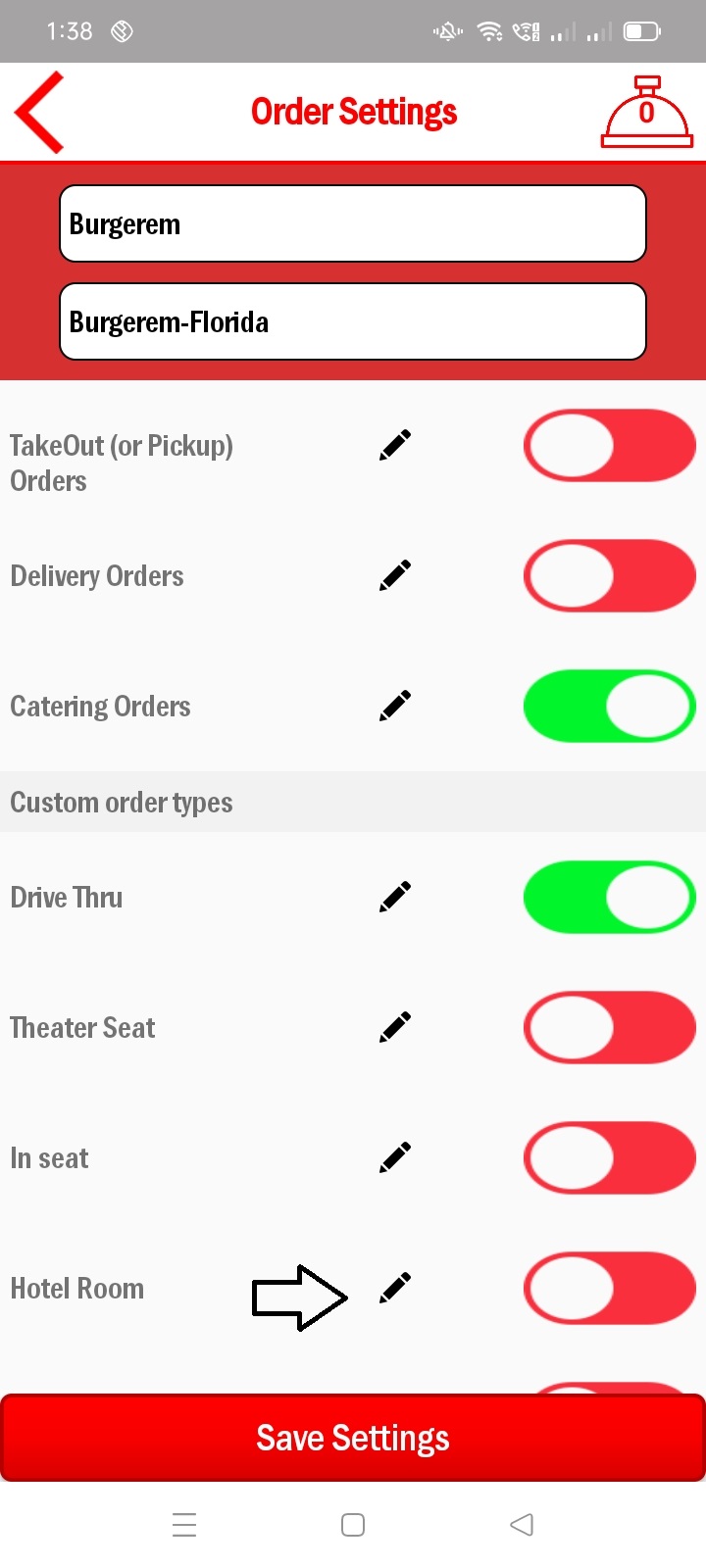The width and height of the screenshot is (706, 1568).
Task: Edit TakeOut (or Pickup) Orders settings
Action: [395, 446]
